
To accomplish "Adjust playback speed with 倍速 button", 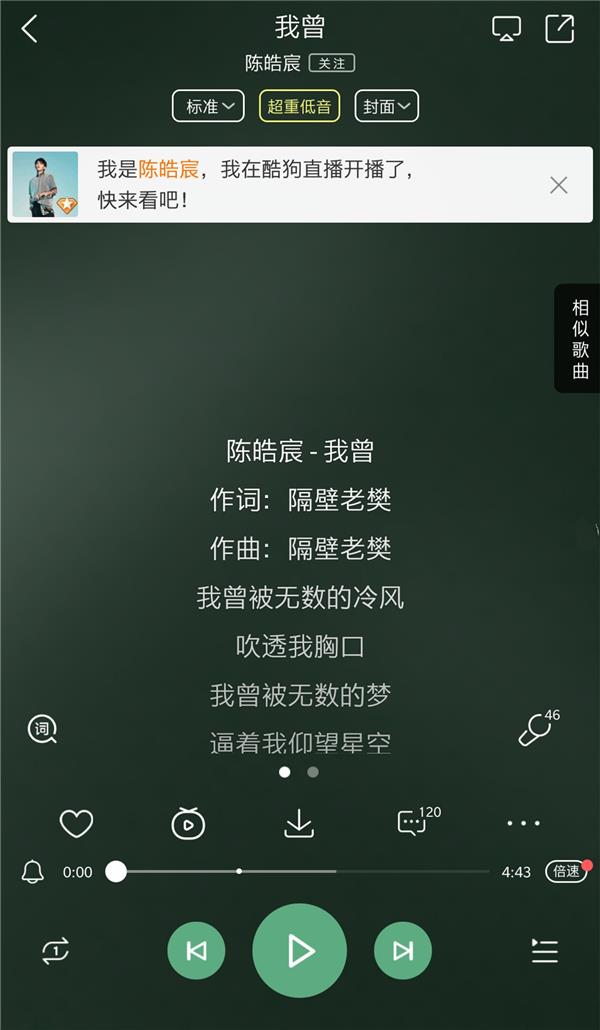I will click(x=566, y=871).
